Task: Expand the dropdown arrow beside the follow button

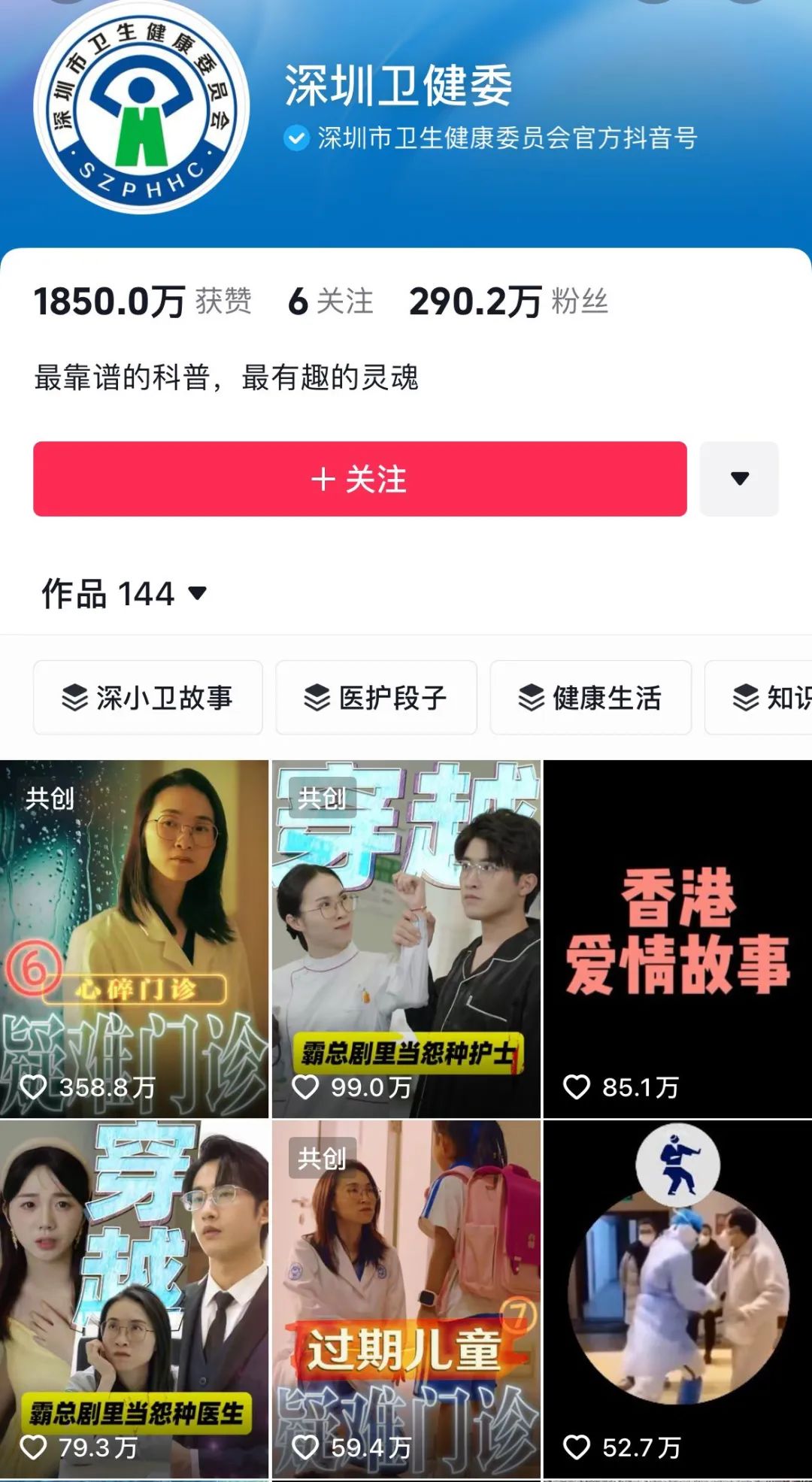Action: point(739,479)
